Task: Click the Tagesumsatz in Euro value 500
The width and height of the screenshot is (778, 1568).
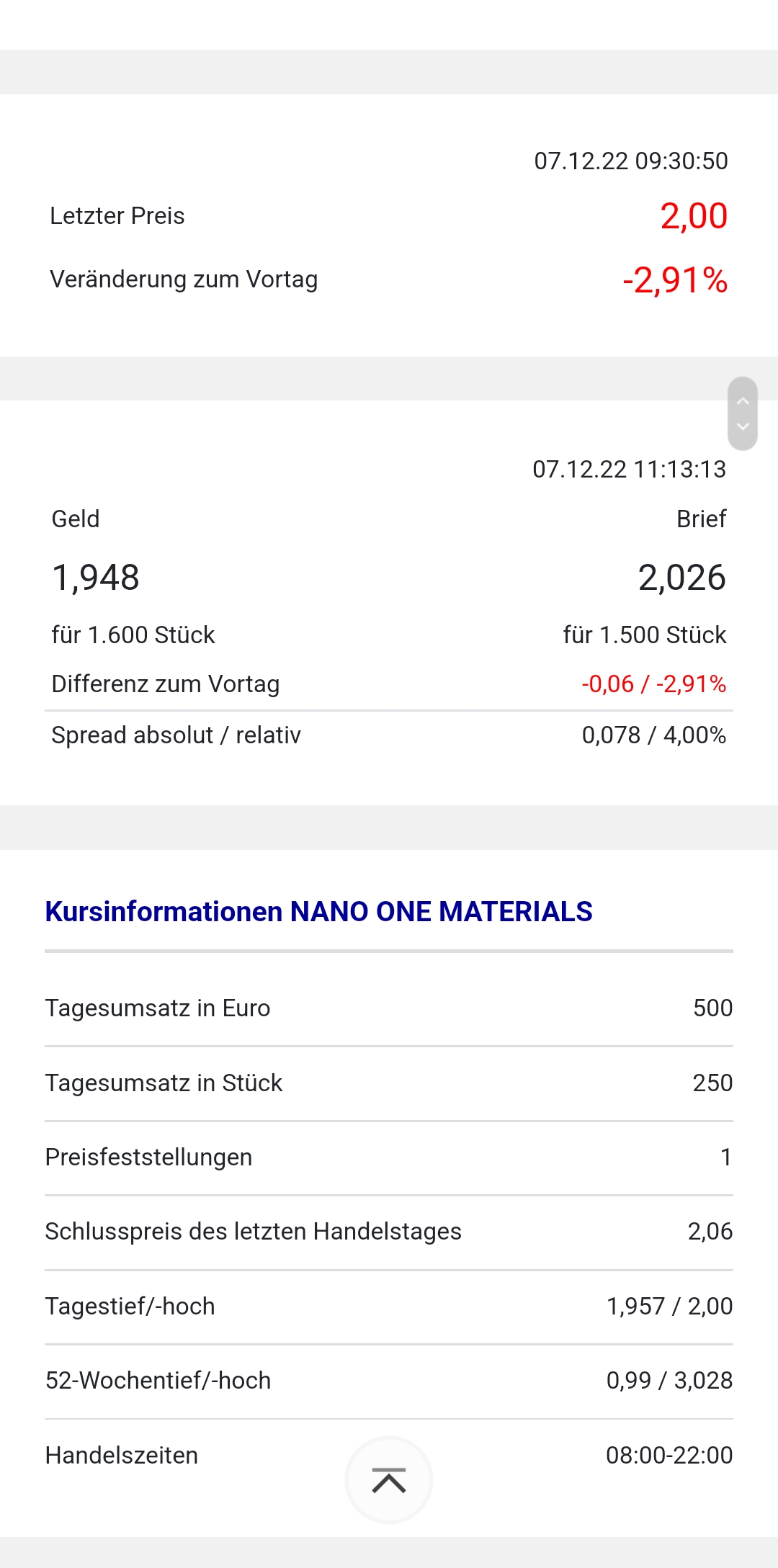Action: point(713,1008)
